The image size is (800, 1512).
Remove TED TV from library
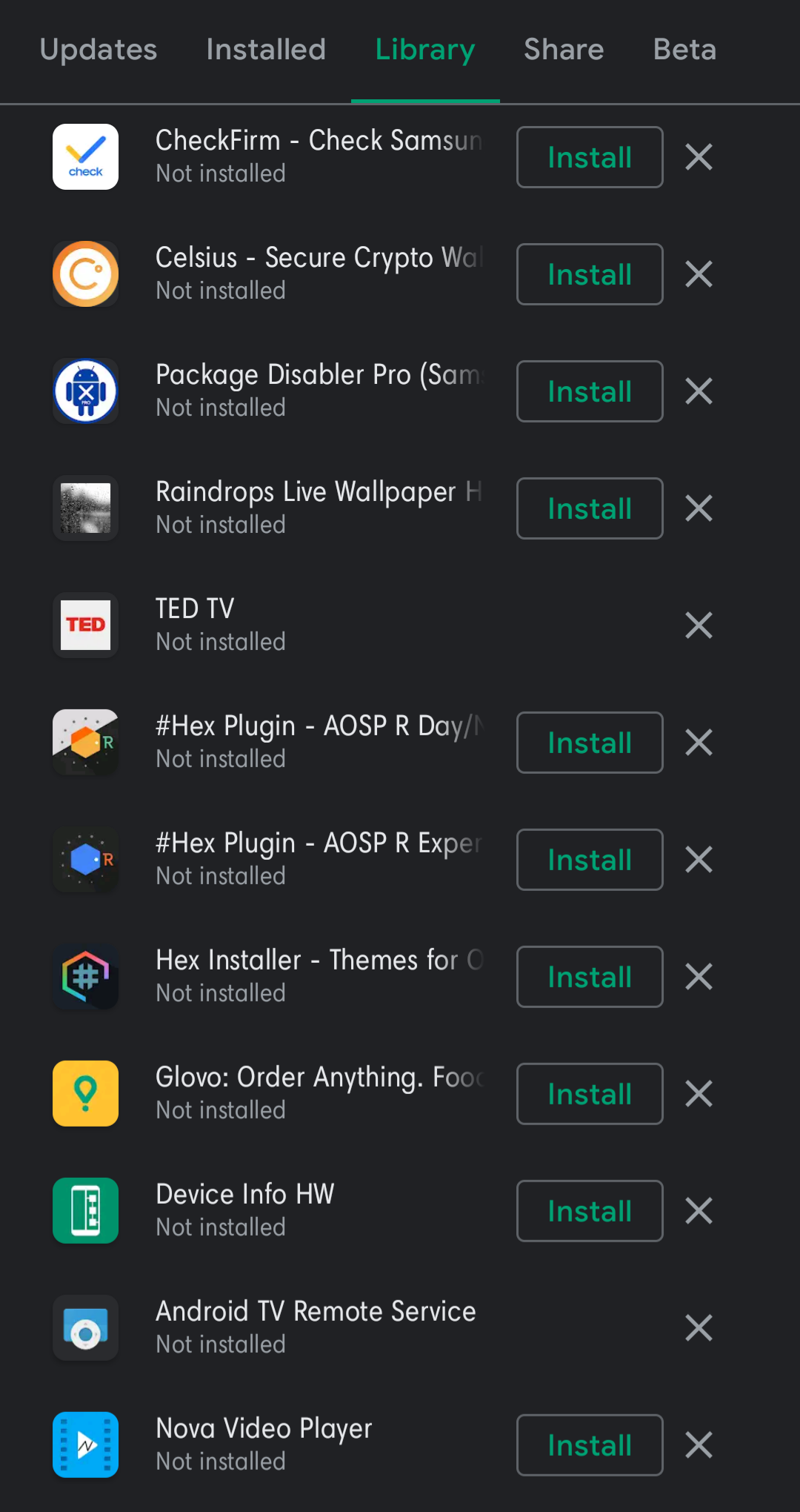pyautogui.click(x=699, y=626)
